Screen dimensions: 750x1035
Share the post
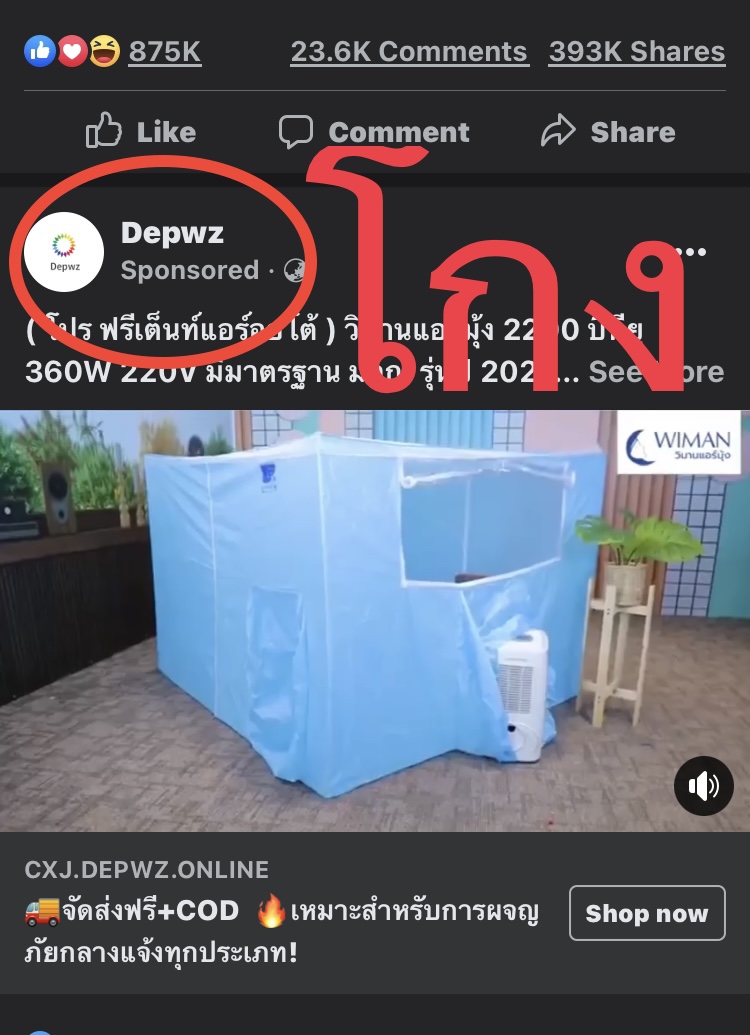[608, 132]
